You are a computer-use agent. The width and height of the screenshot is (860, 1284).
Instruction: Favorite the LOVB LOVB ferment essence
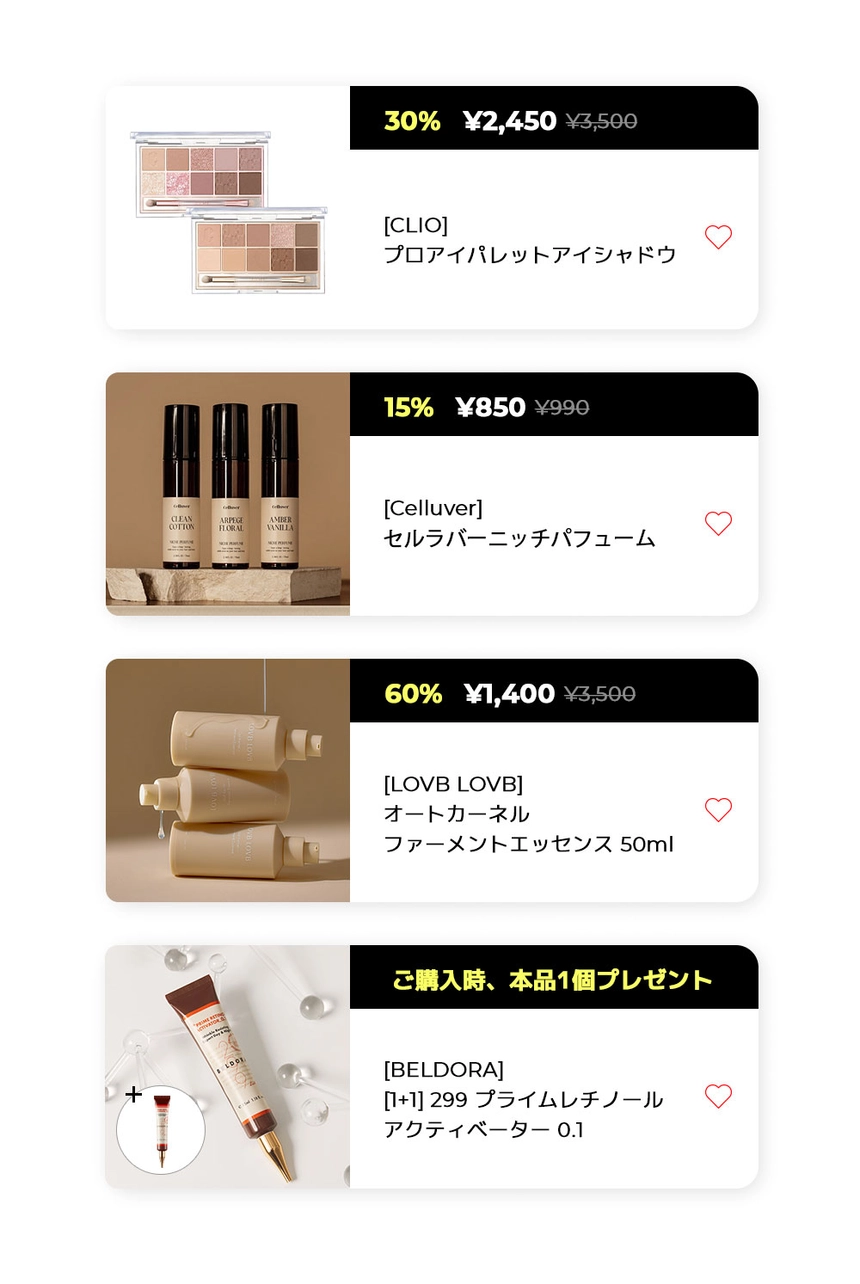pyautogui.click(x=718, y=810)
